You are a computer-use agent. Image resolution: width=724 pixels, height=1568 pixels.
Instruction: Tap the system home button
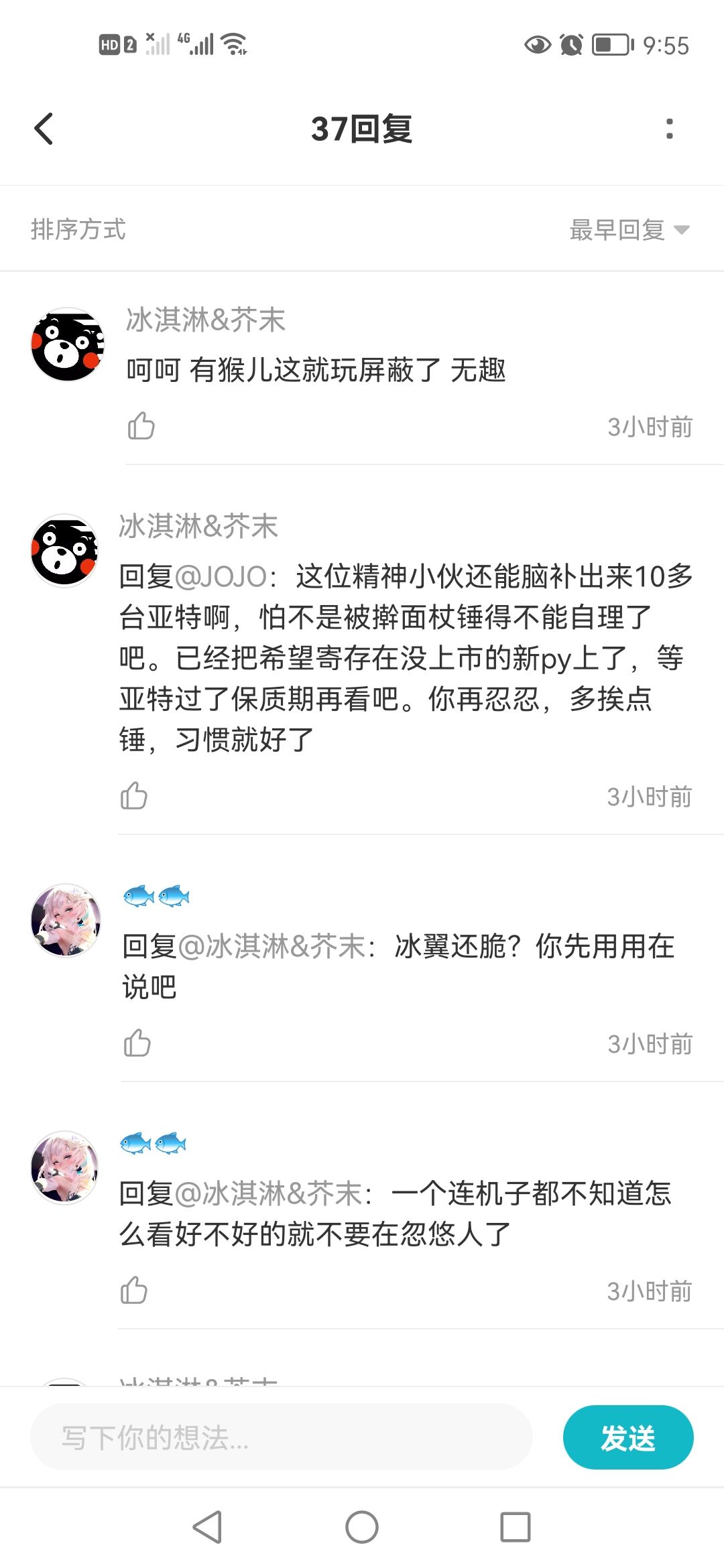pos(362,1527)
